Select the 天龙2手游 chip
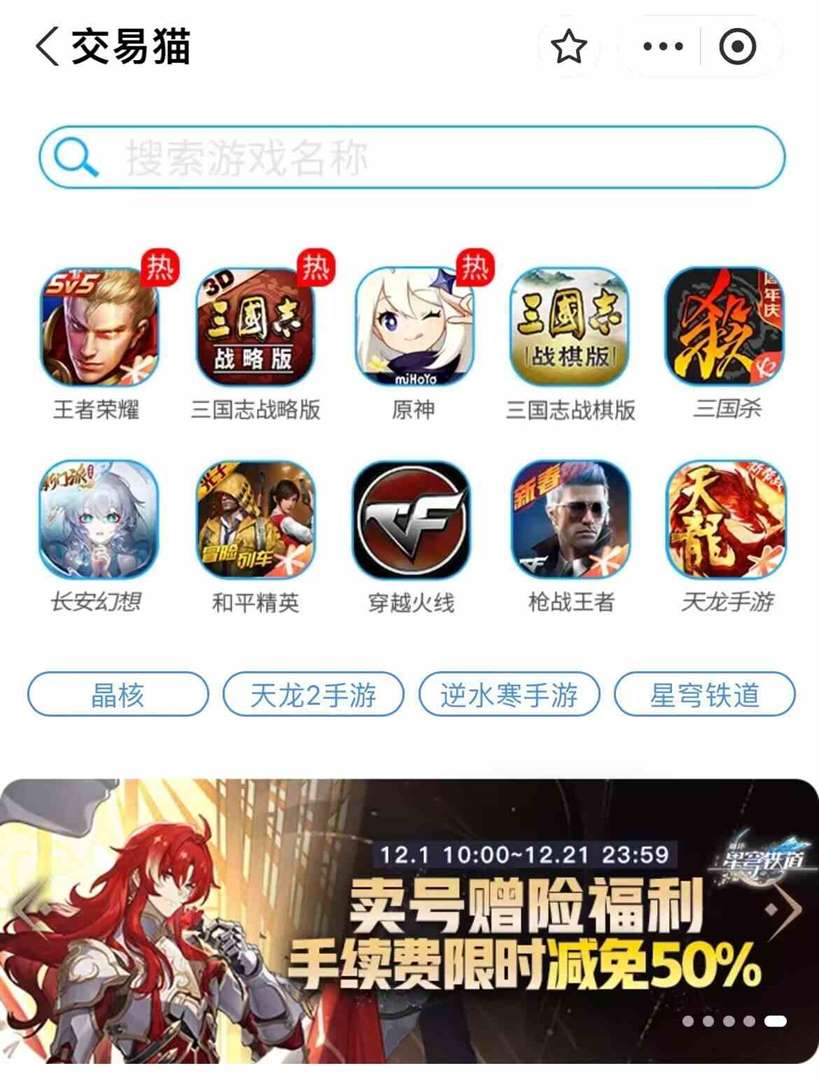Screen dimensions: 819x1080 click(313, 694)
